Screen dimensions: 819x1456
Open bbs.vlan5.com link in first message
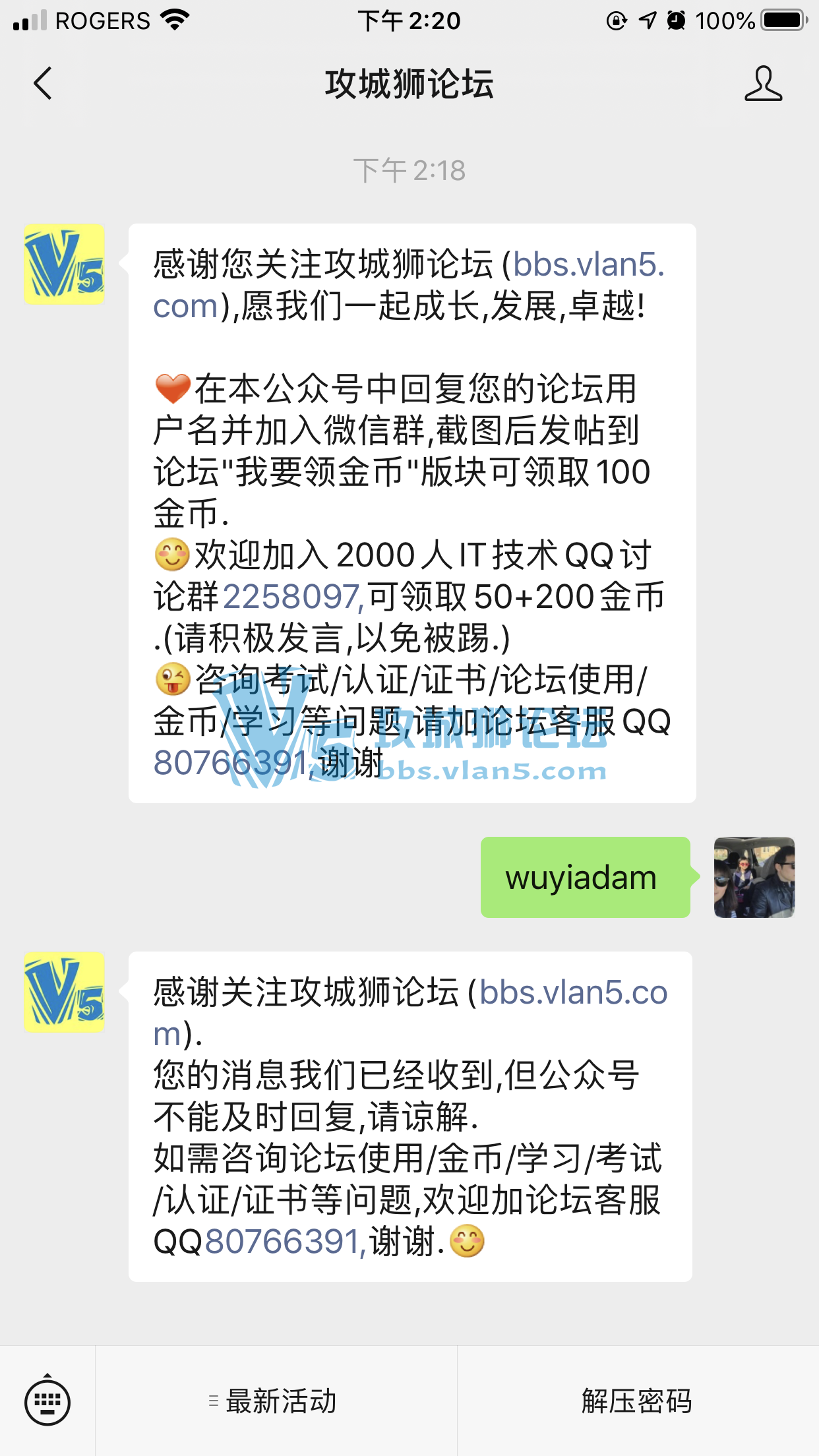588,266
